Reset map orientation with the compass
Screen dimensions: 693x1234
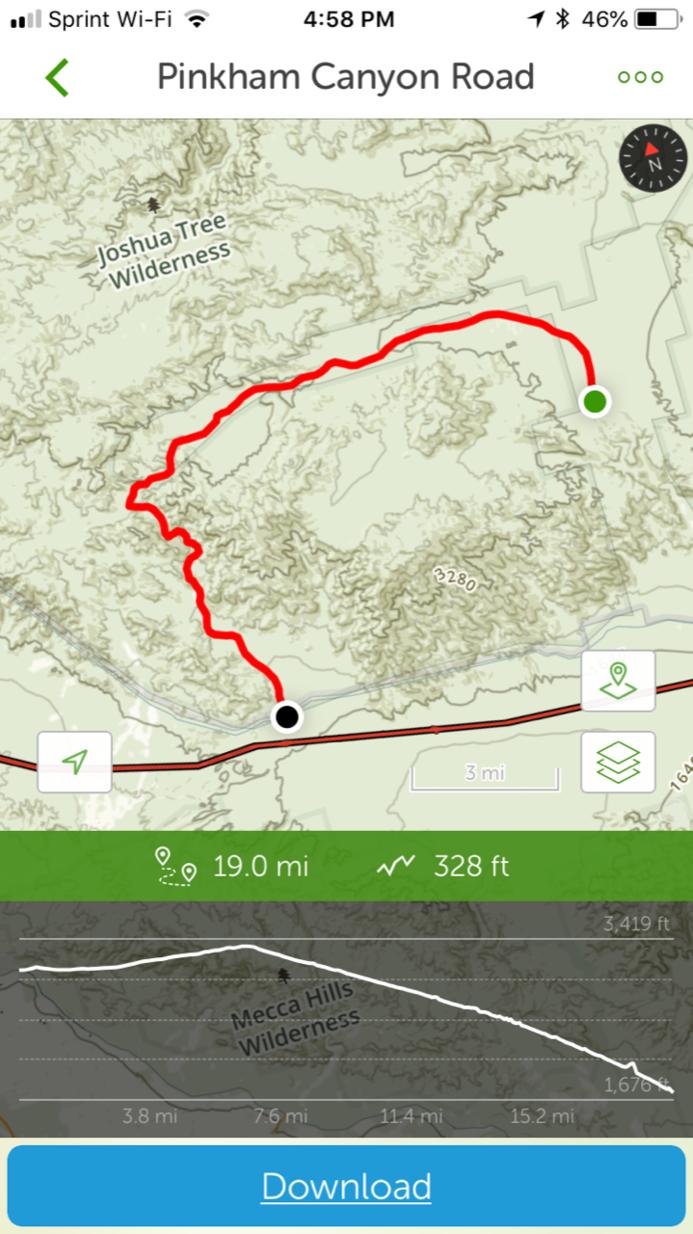(x=654, y=160)
